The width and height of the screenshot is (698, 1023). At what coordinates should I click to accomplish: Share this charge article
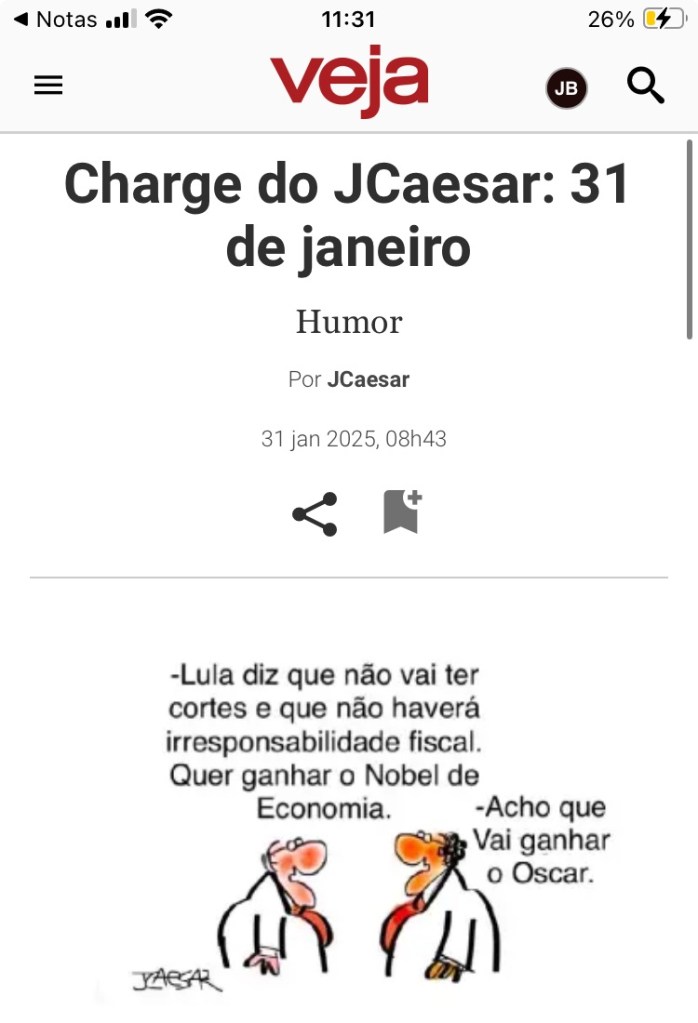point(314,514)
